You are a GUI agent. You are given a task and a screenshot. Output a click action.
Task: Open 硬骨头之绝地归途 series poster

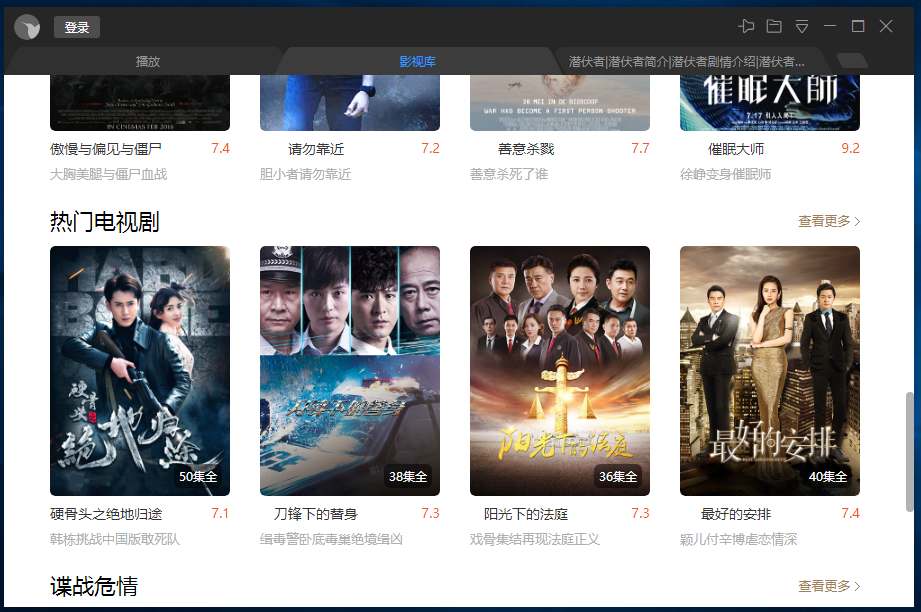(140, 371)
